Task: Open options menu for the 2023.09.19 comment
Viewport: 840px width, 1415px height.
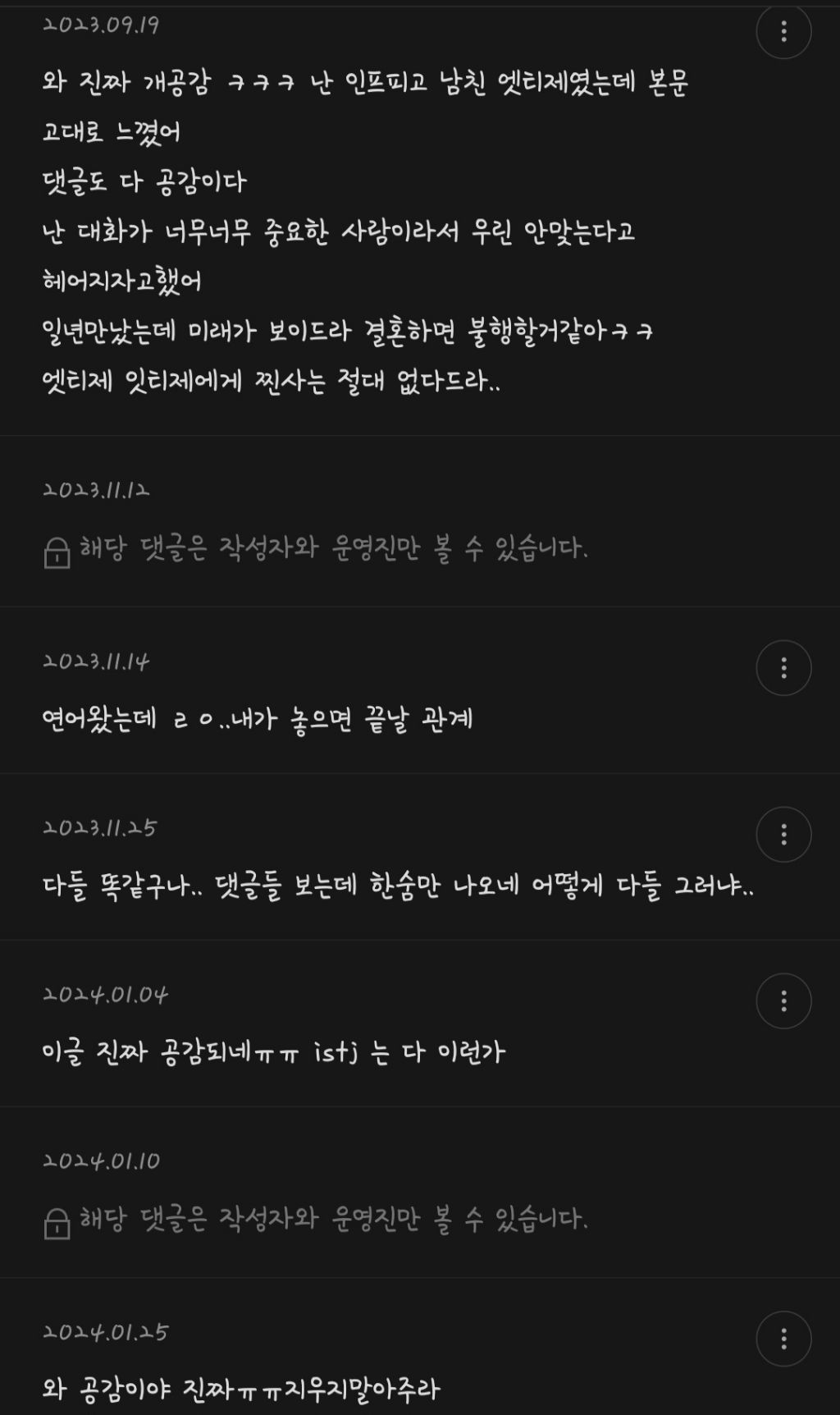Action: [x=783, y=31]
